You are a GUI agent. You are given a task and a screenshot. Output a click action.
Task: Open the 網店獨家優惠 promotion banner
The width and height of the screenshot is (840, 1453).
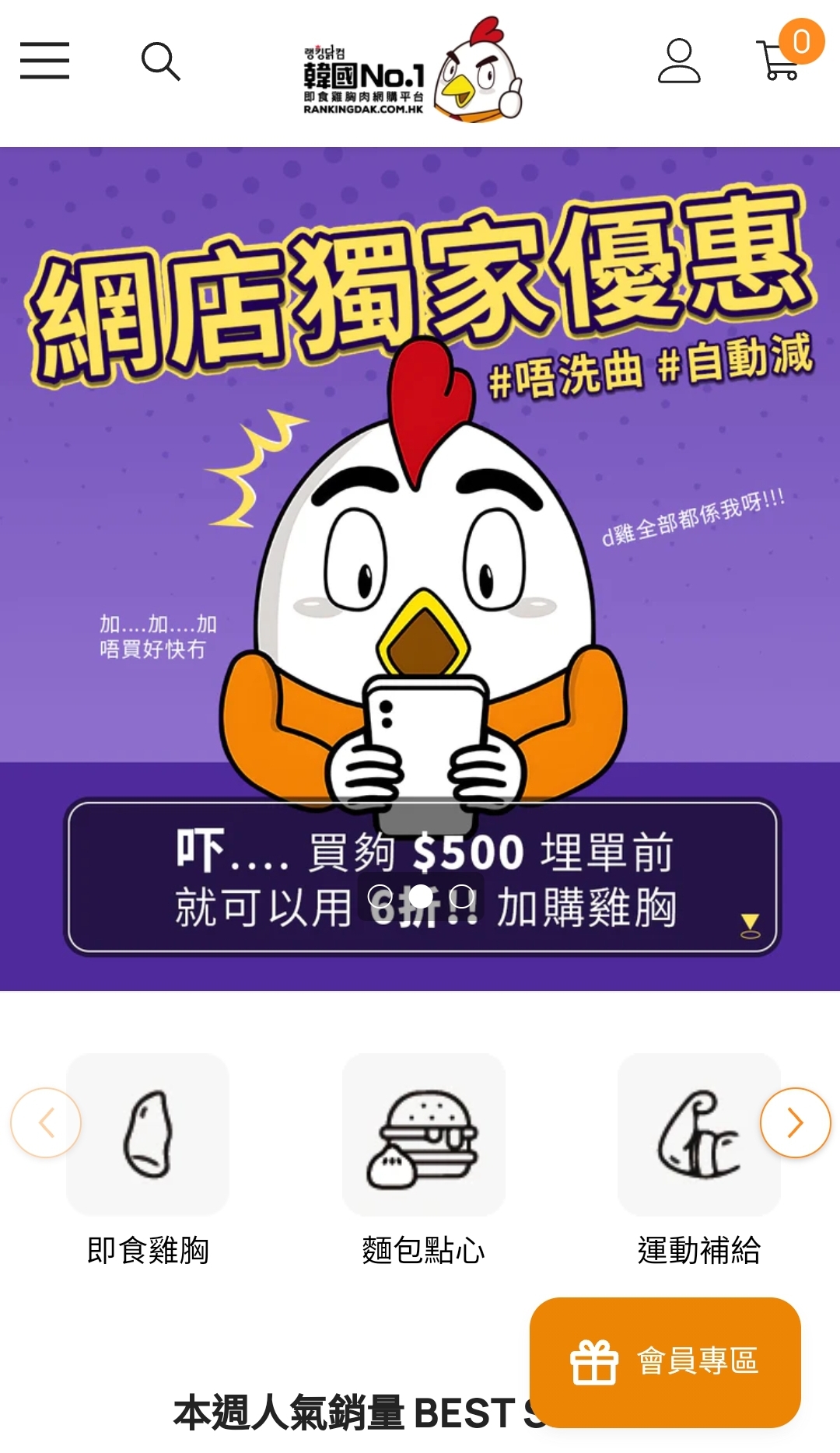click(x=420, y=506)
